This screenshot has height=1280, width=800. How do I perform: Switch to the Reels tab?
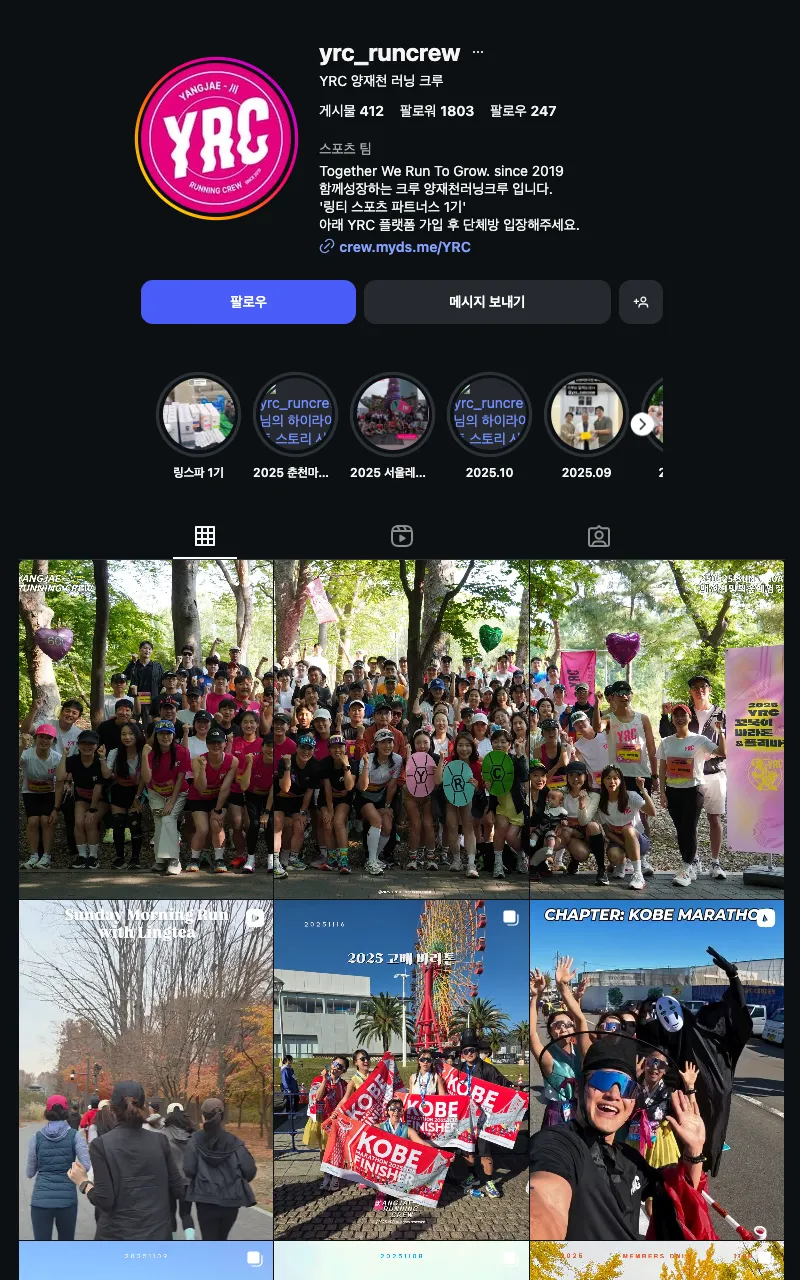402,536
